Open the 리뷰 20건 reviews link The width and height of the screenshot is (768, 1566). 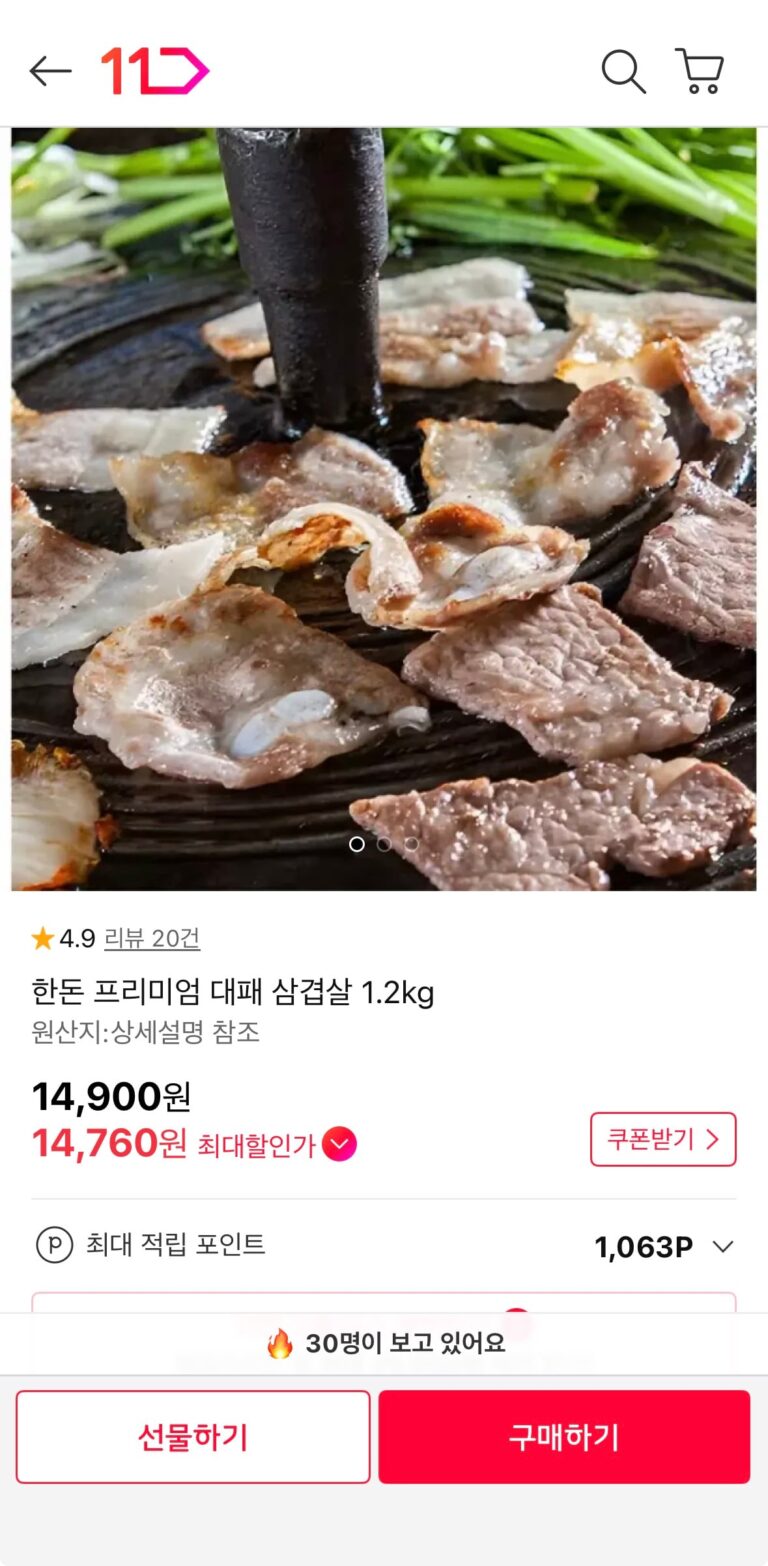click(x=152, y=938)
